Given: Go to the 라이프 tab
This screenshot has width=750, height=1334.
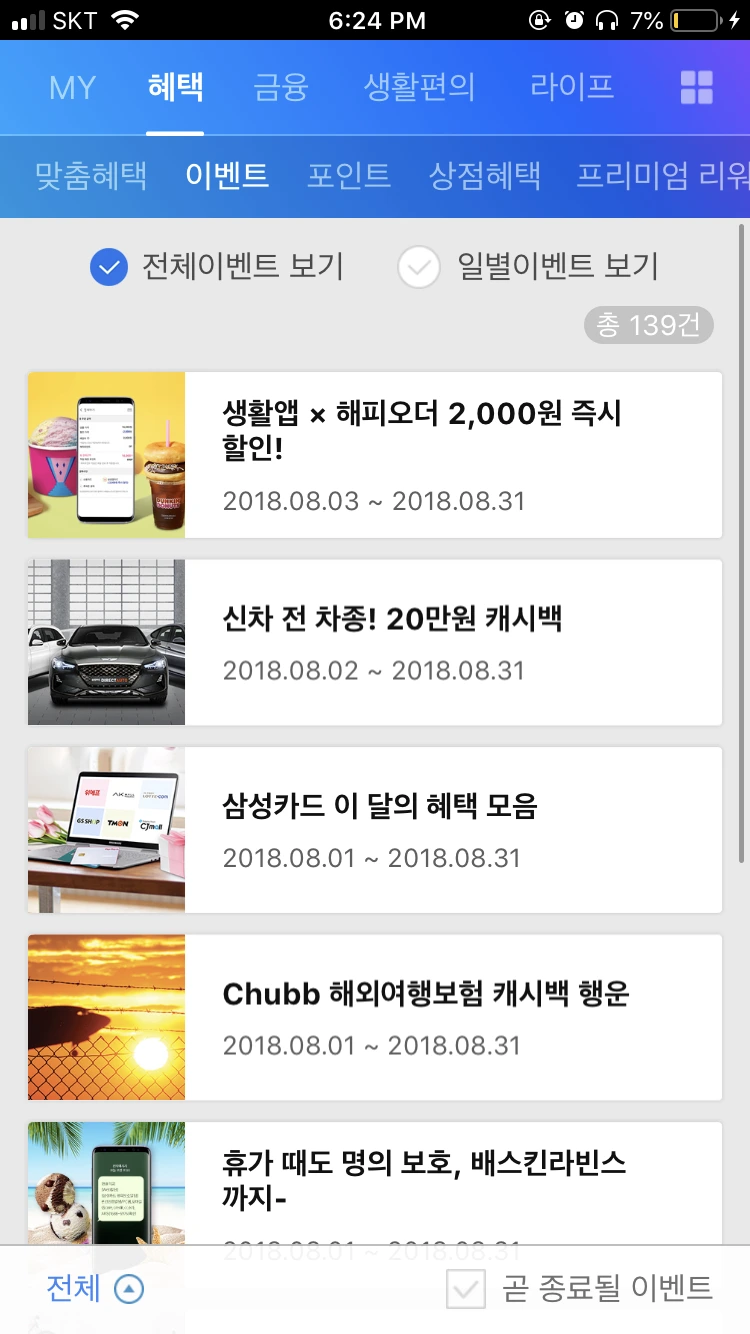Looking at the screenshot, I should click(x=571, y=88).
